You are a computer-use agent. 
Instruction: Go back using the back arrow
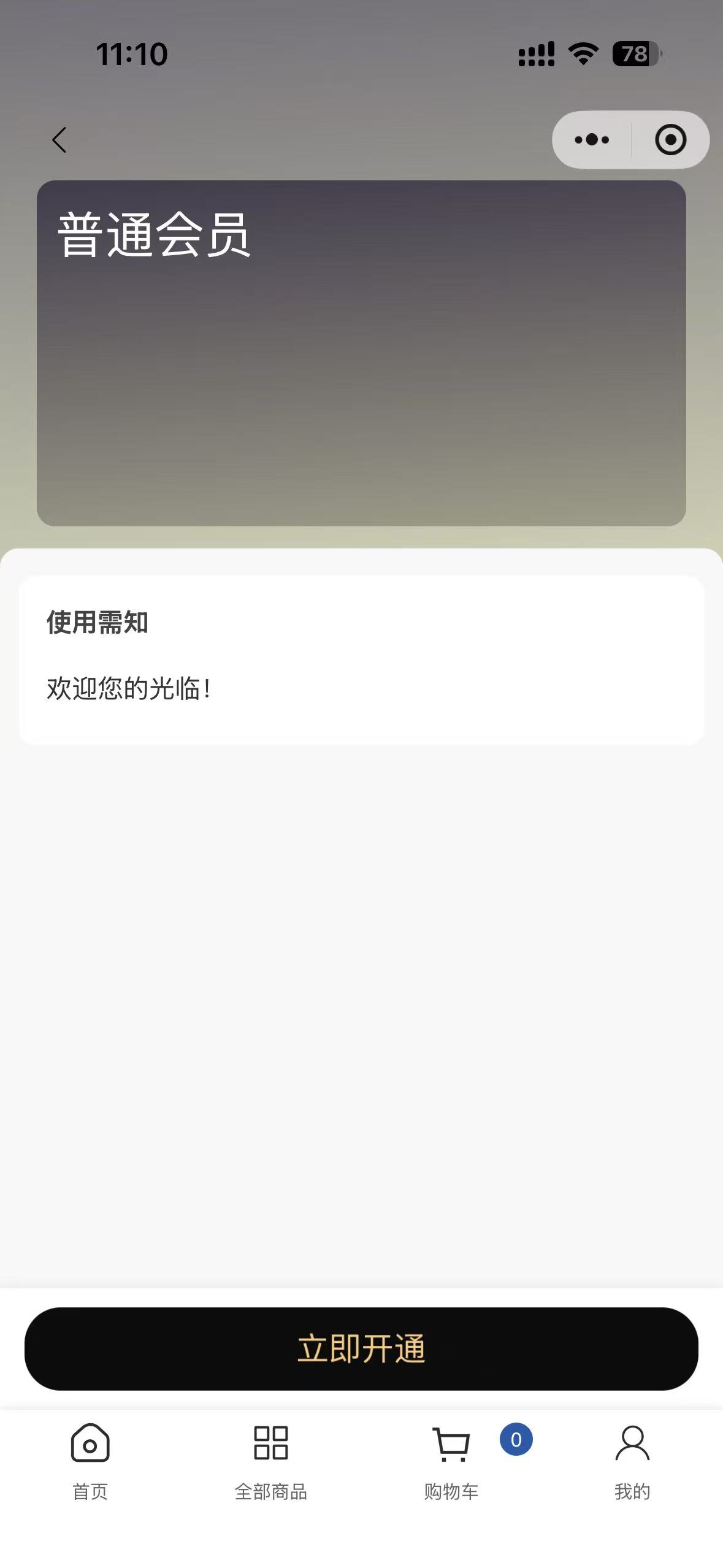(x=59, y=140)
